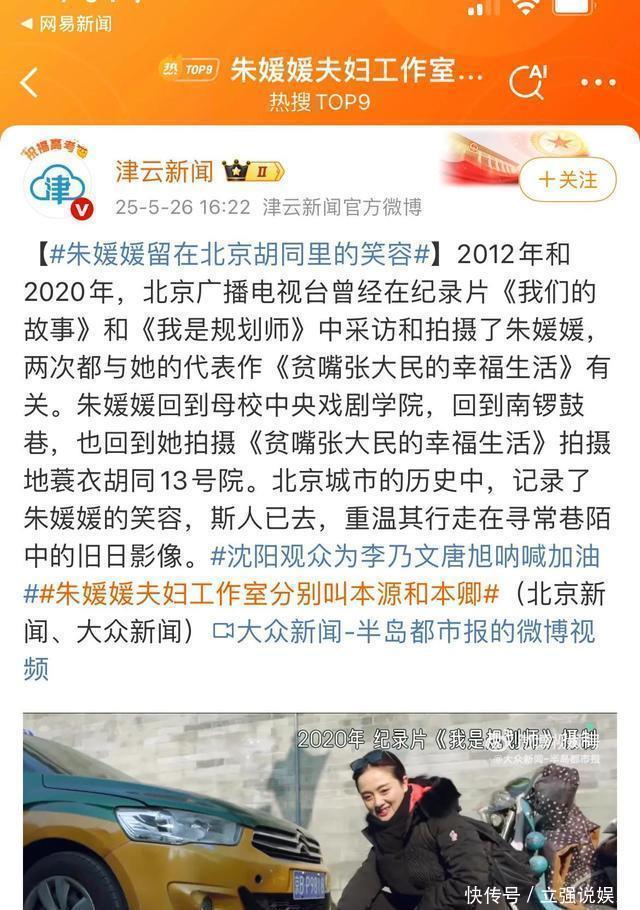Go back using the left arrow

[30, 83]
